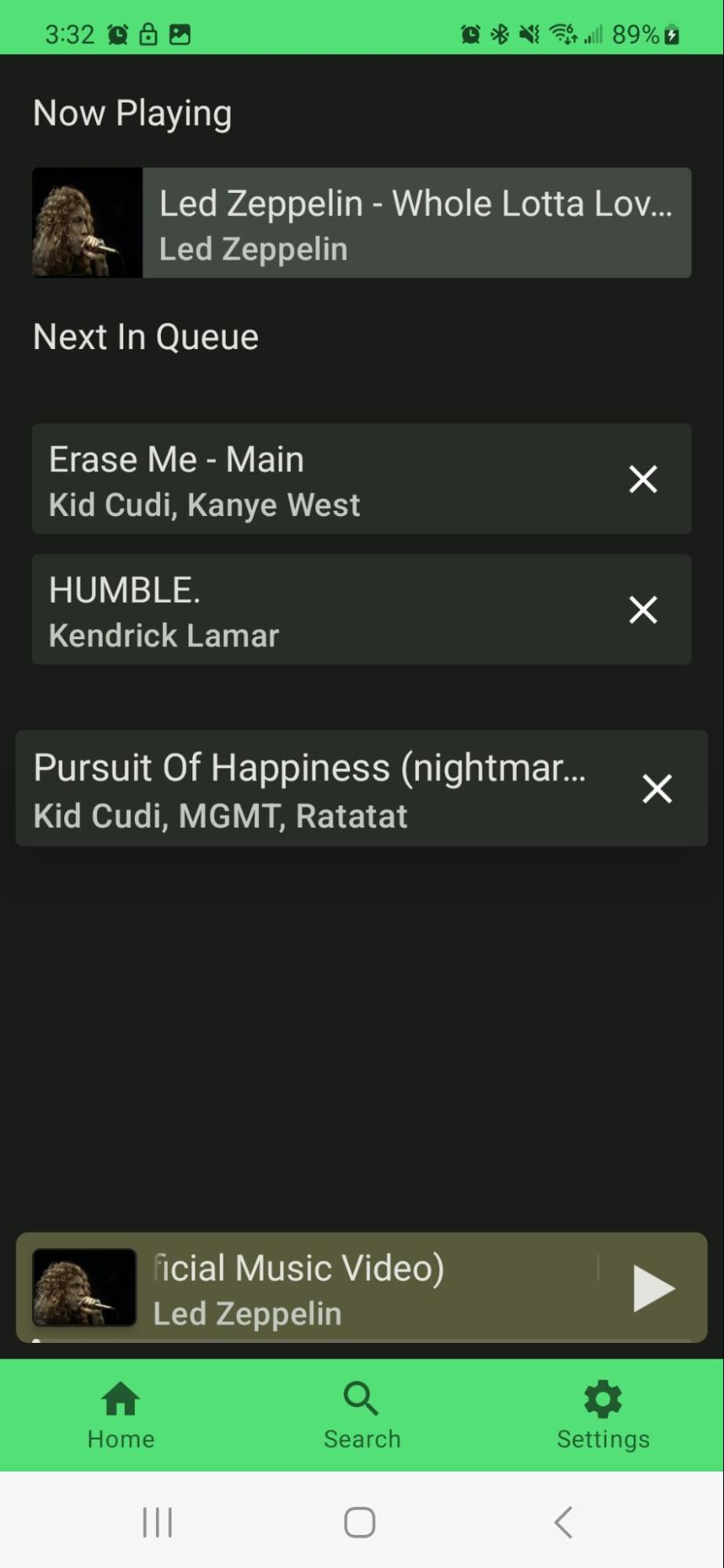Open the mini player album thumbnail
This screenshot has width=724, height=1568.
84,1288
